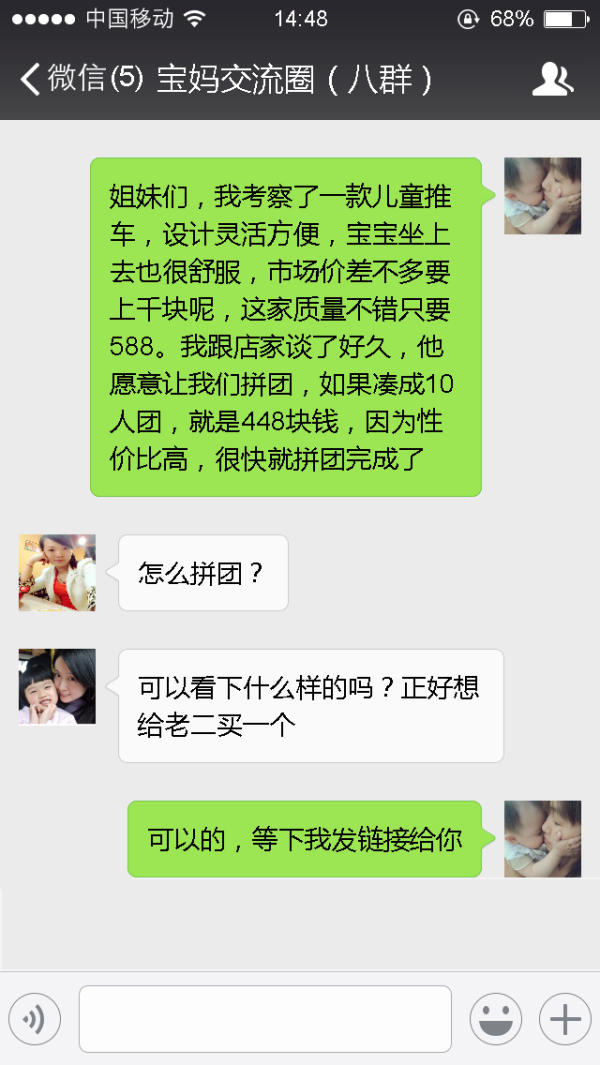Open the emoji picker
The height and width of the screenshot is (1065, 600).
coord(496,1019)
